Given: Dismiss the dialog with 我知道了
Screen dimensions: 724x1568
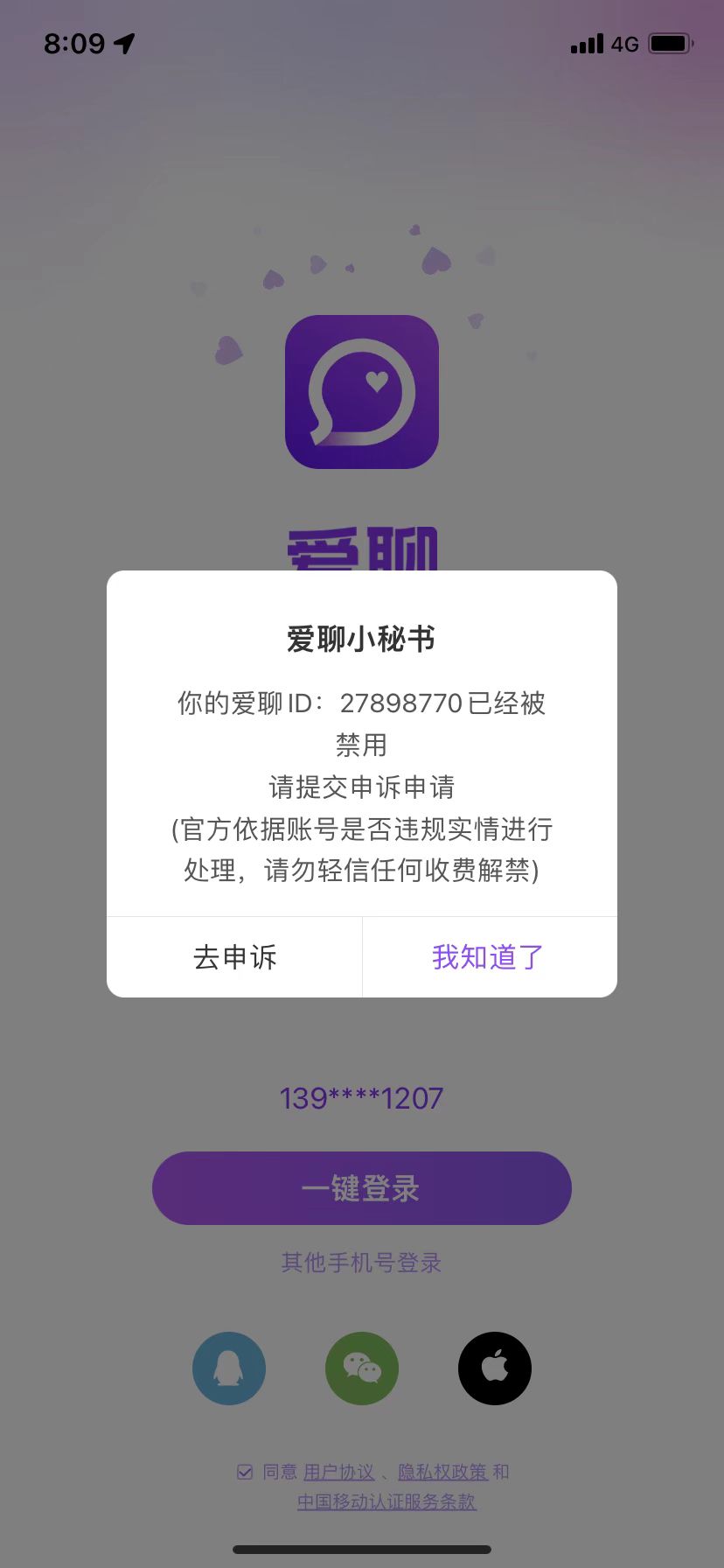Looking at the screenshot, I should coord(489,957).
